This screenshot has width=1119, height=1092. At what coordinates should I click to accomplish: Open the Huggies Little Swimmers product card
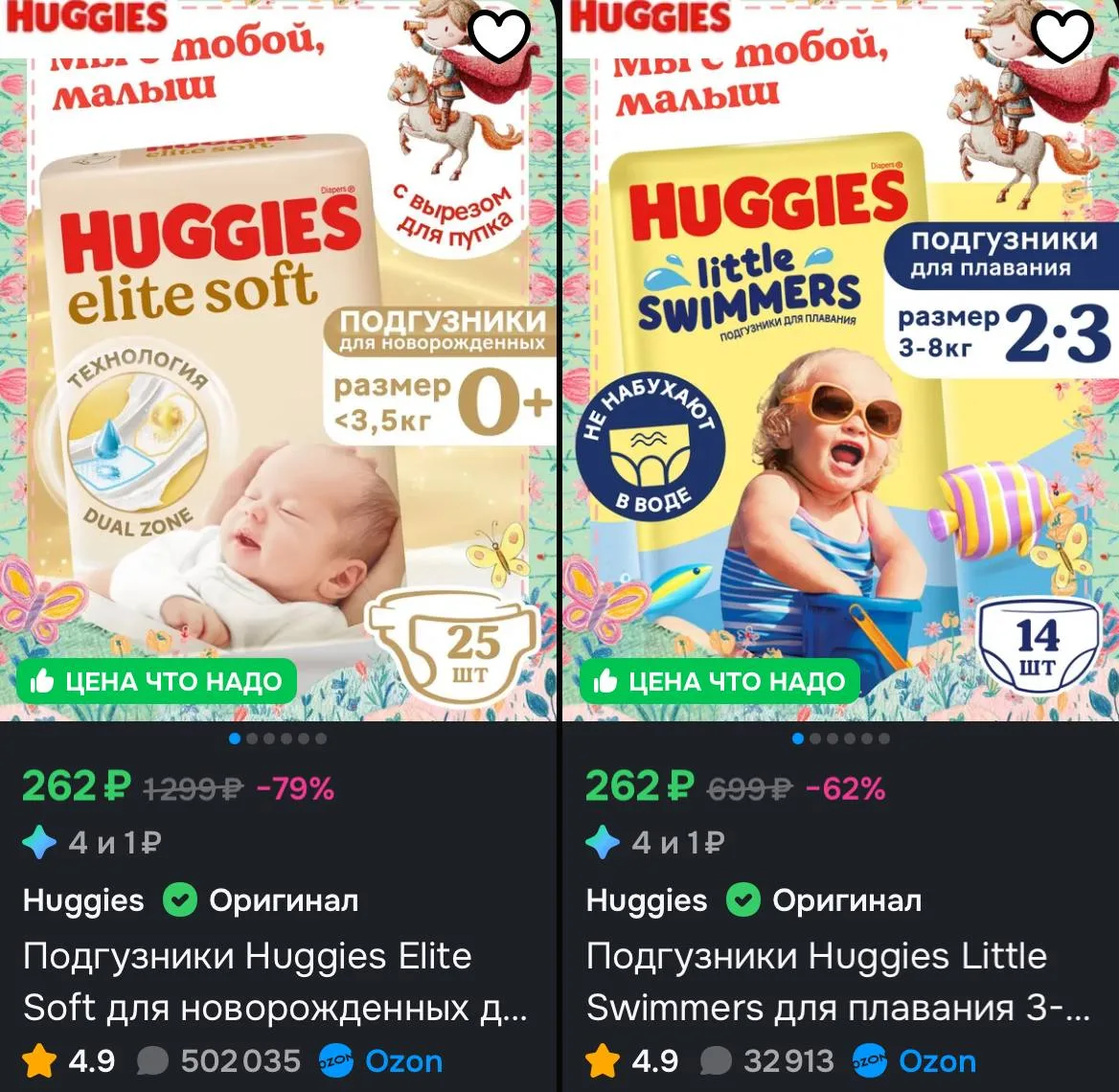[838, 982]
